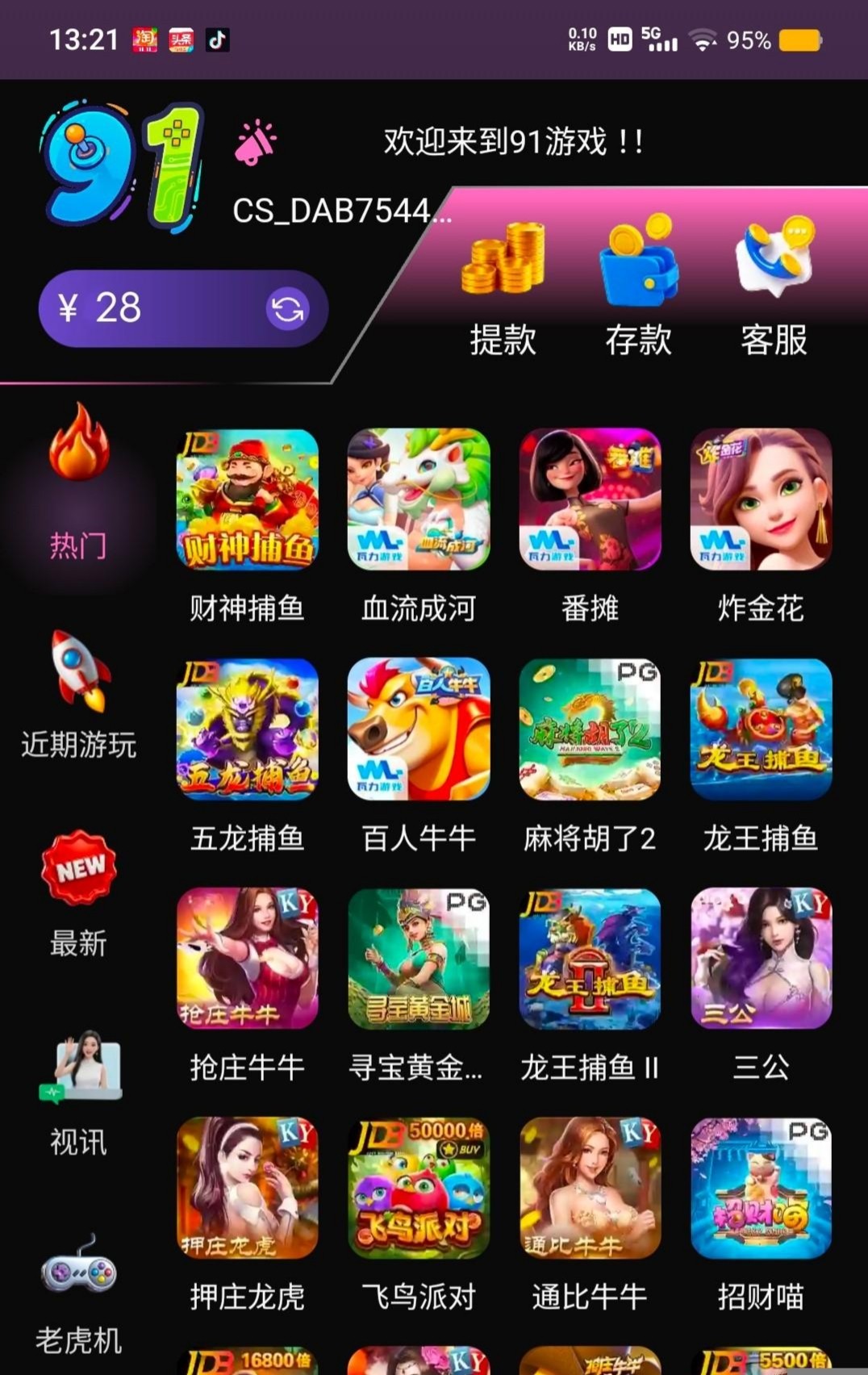Screen dimensions: 868x1375
Task: Open 提款 withdrawal
Action: point(503,290)
